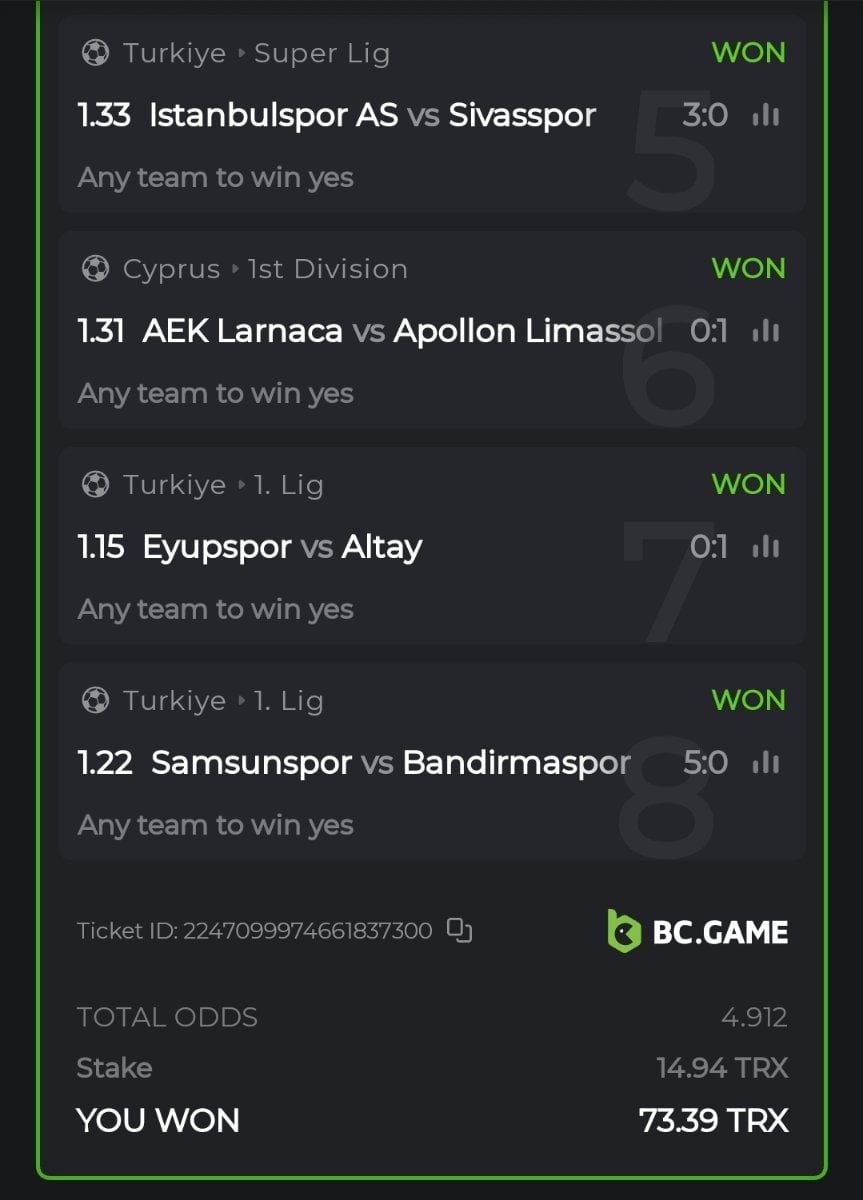Viewport: 863px width, 1200px height.
Task: View statistics for Eyupspor vs Altay
Action: pyautogui.click(x=765, y=547)
